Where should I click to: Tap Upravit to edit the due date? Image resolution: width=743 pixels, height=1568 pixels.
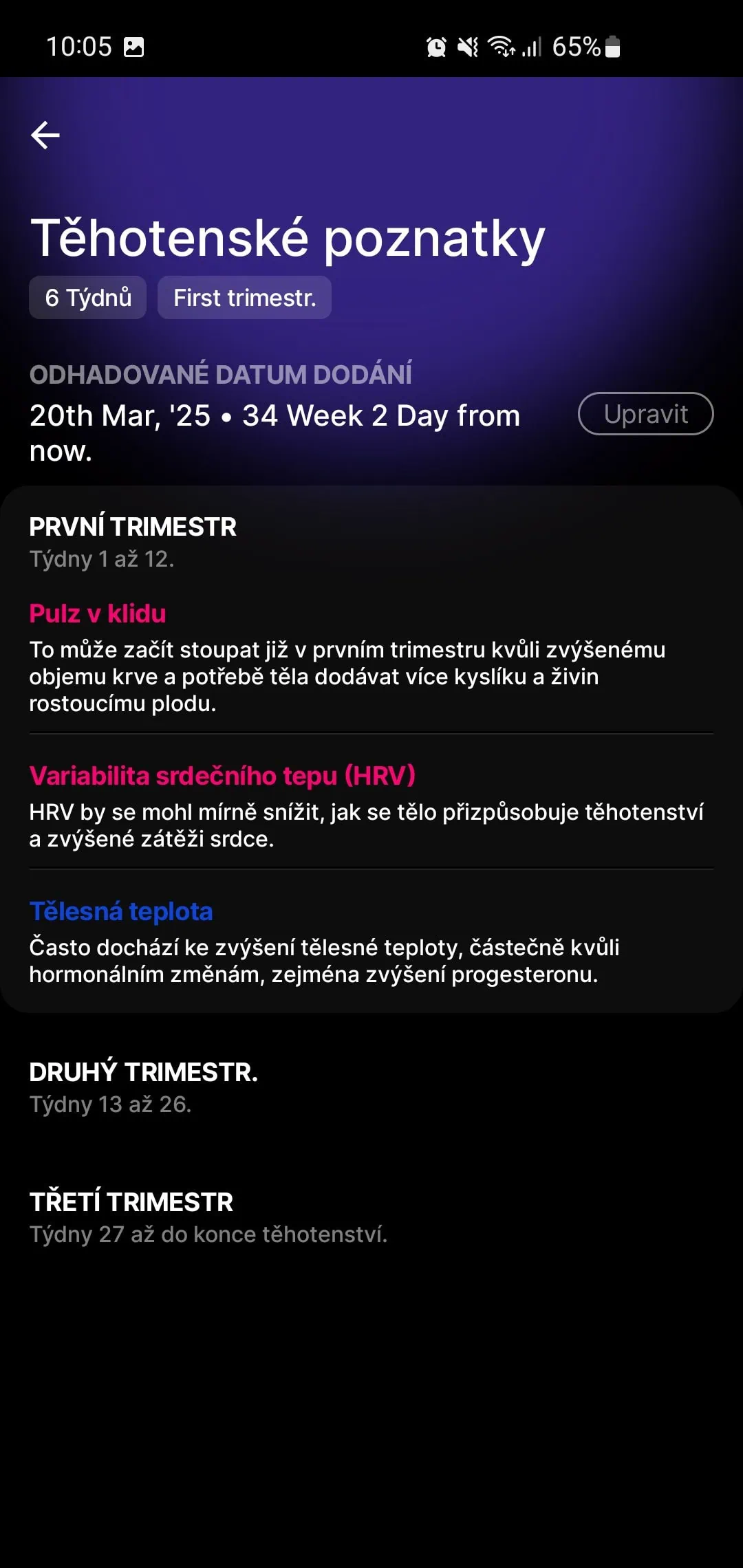[645, 414]
